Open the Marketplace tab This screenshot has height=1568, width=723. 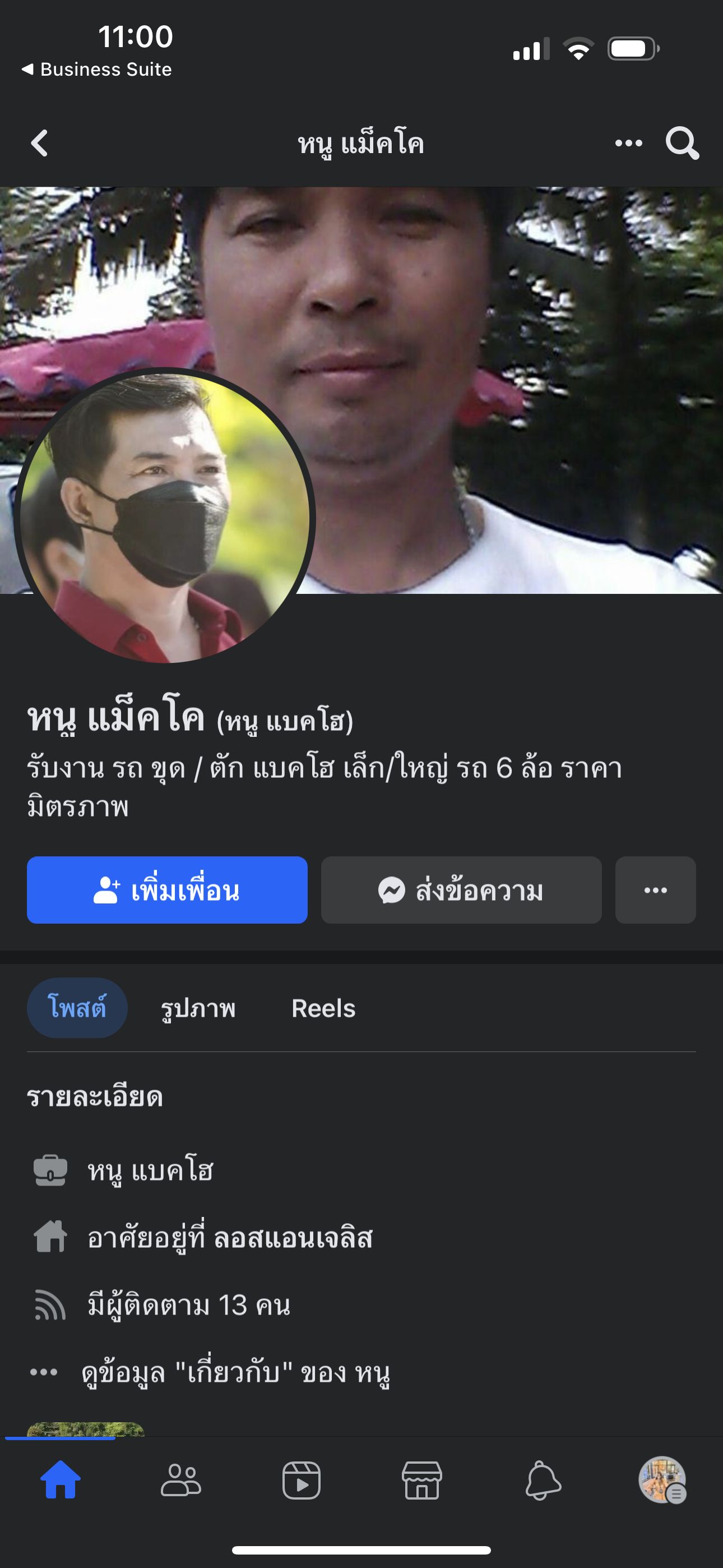[421, 1480]
